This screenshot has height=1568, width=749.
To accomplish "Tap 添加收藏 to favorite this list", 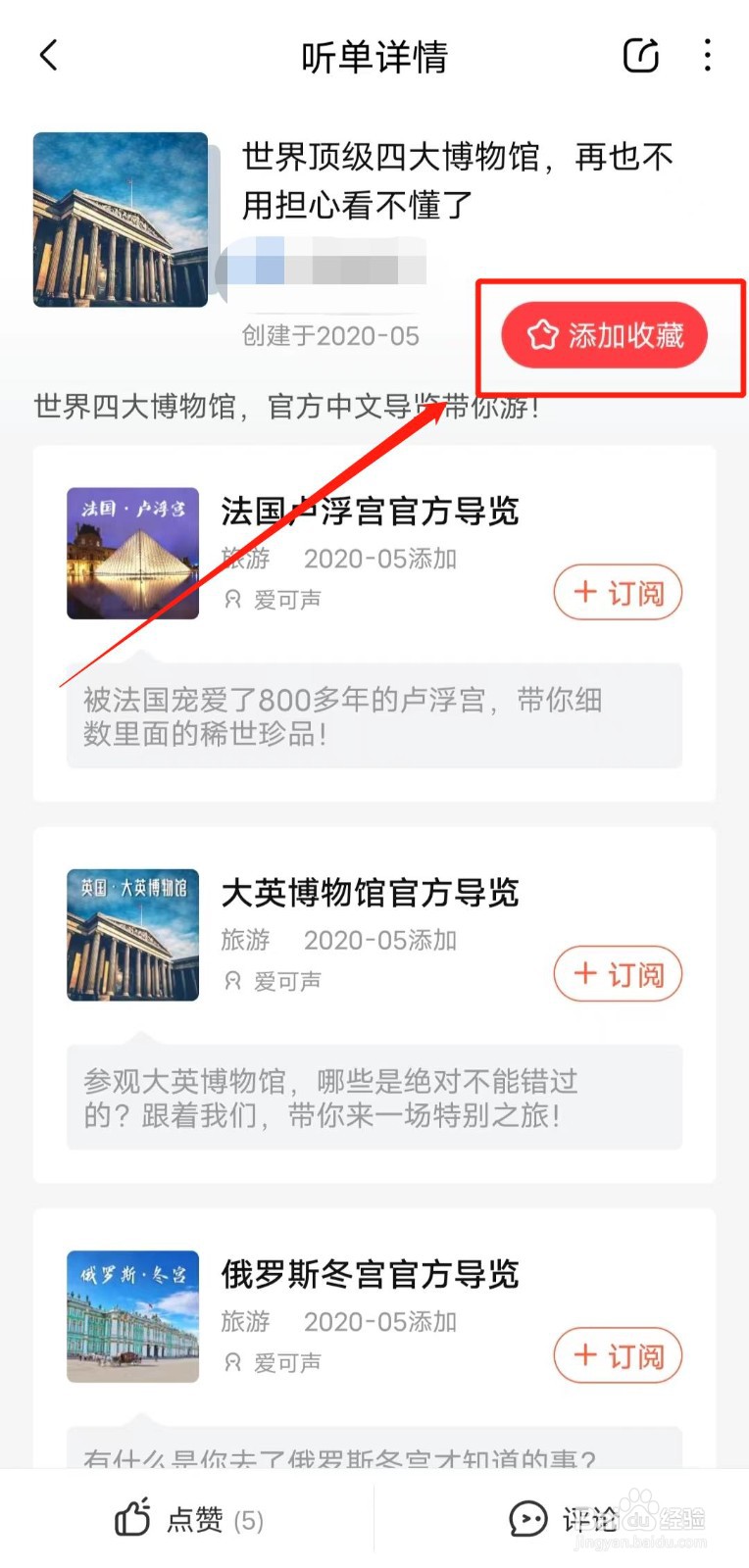I will tap(605, 336).
